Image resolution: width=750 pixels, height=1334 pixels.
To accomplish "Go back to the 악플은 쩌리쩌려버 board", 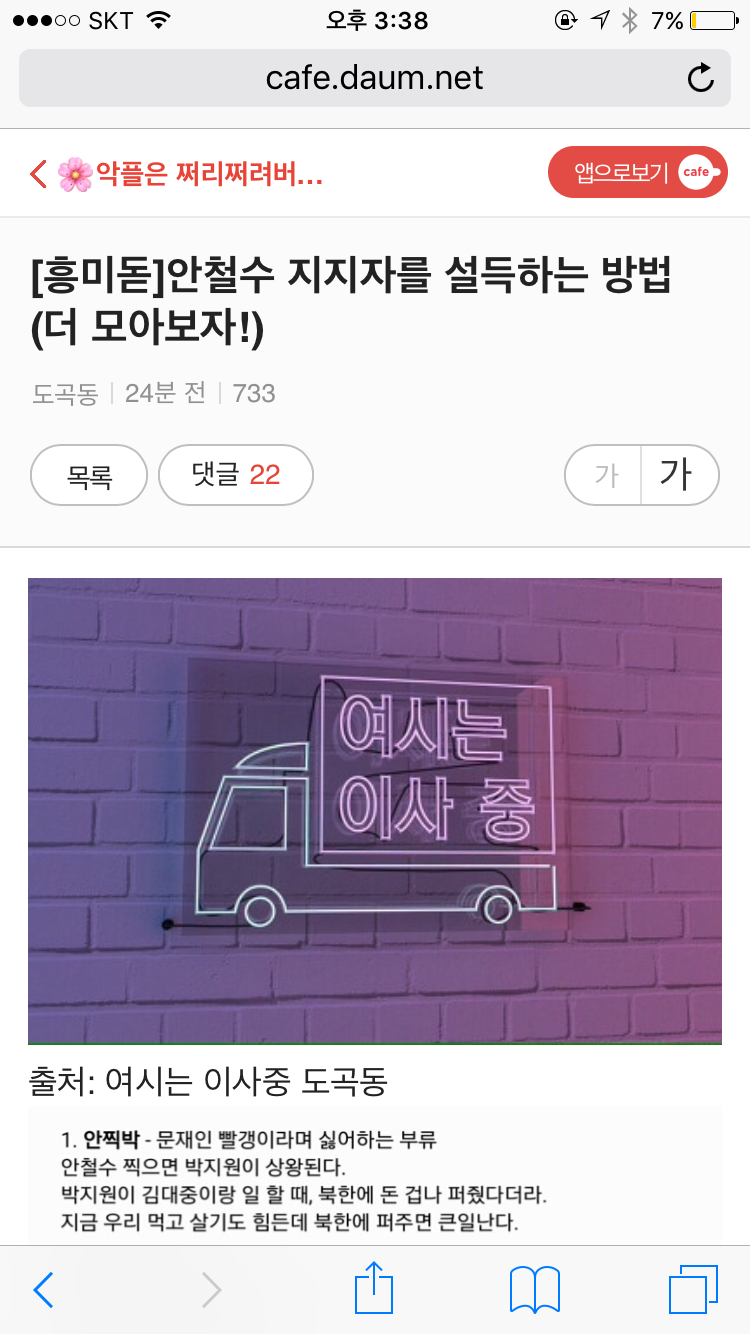I will [x=176, y=174].
